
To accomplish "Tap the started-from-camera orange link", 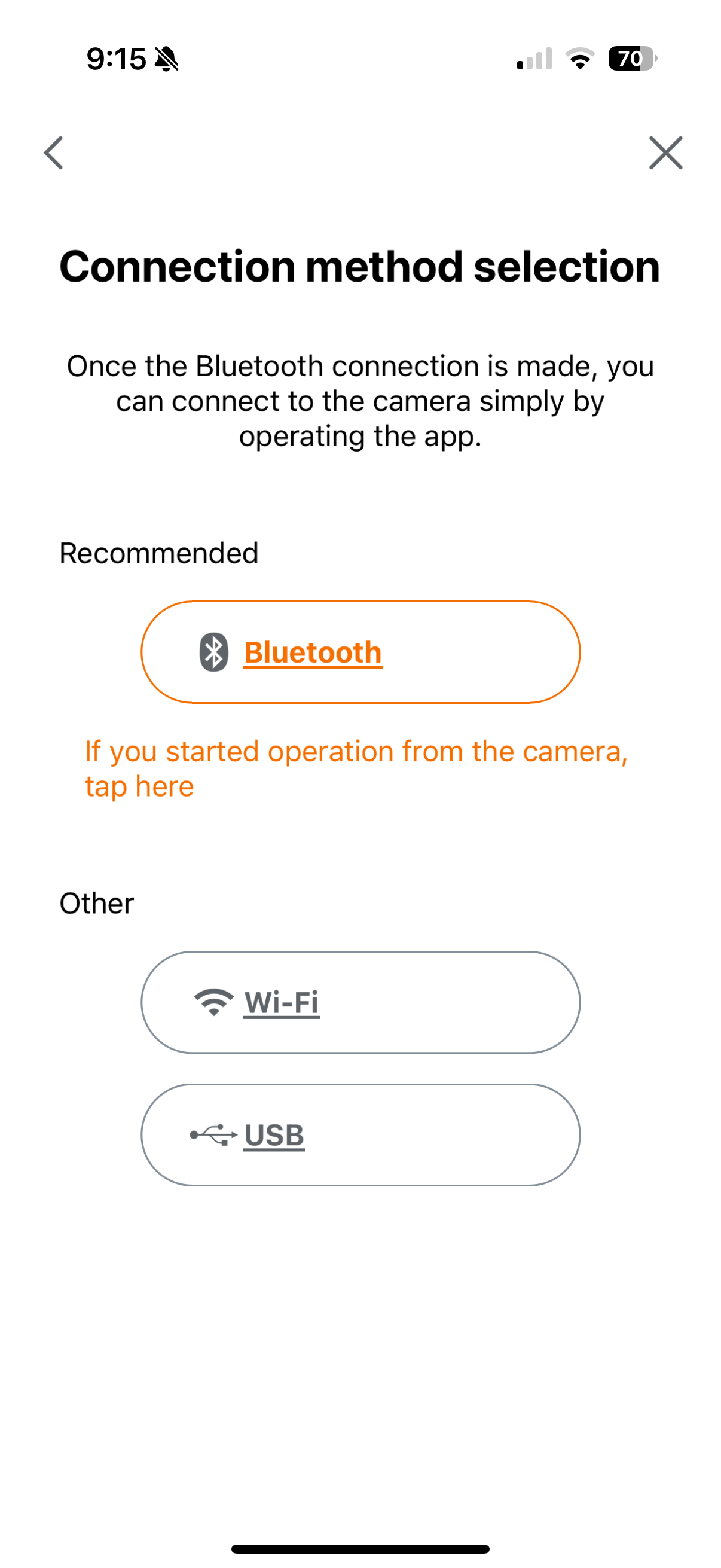I will coord(355,768).
